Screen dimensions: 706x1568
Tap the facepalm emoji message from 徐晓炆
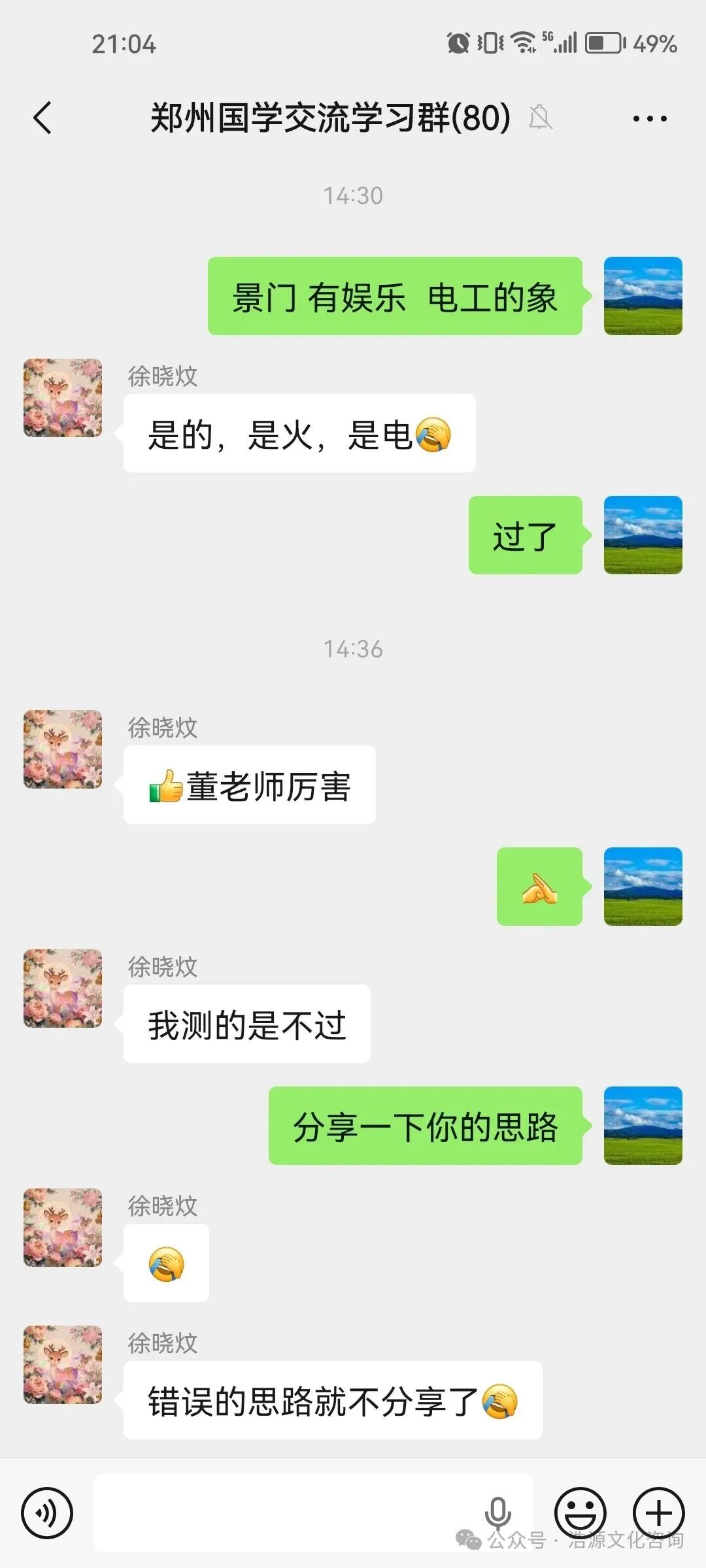tap(166, 1262)
